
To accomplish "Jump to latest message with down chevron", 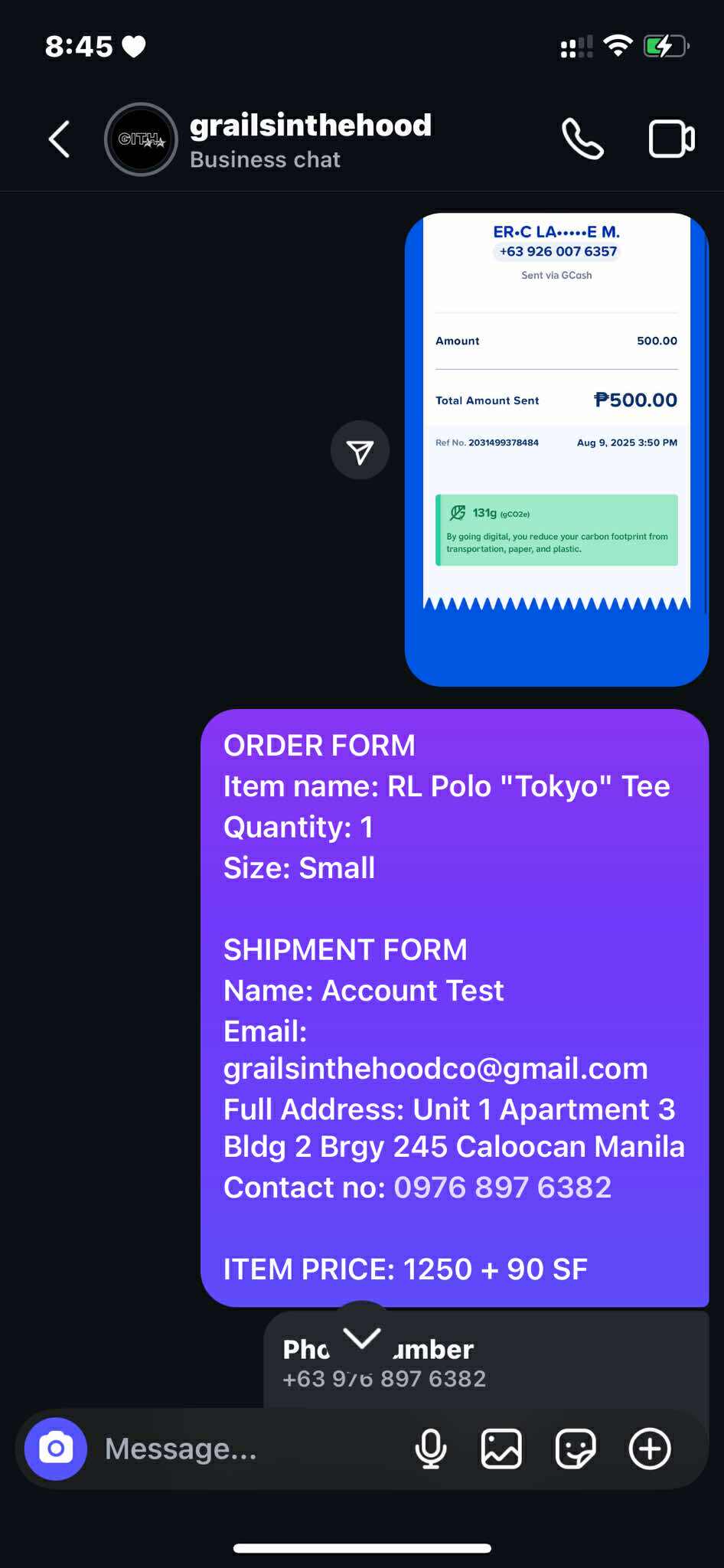I will pyautogui.click(x=361, y=1338).
